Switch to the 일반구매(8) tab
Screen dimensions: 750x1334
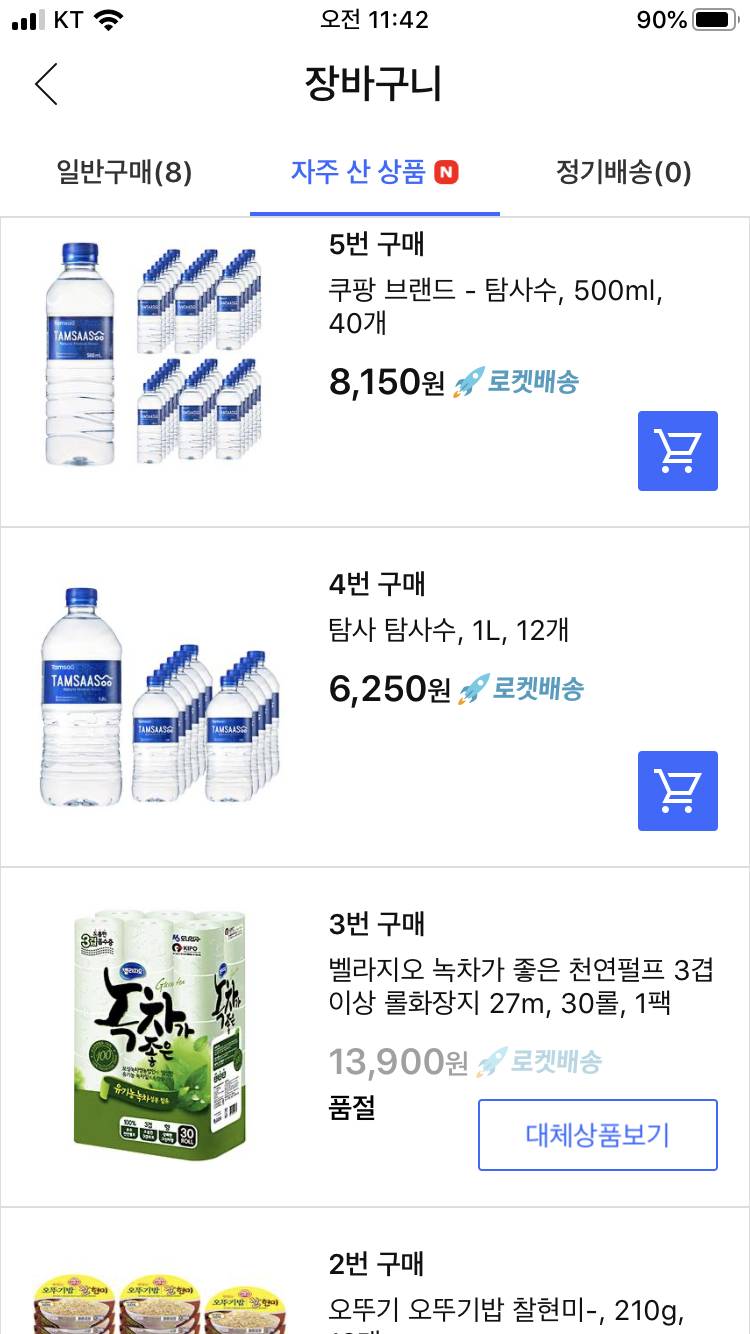tap(125, 171)
